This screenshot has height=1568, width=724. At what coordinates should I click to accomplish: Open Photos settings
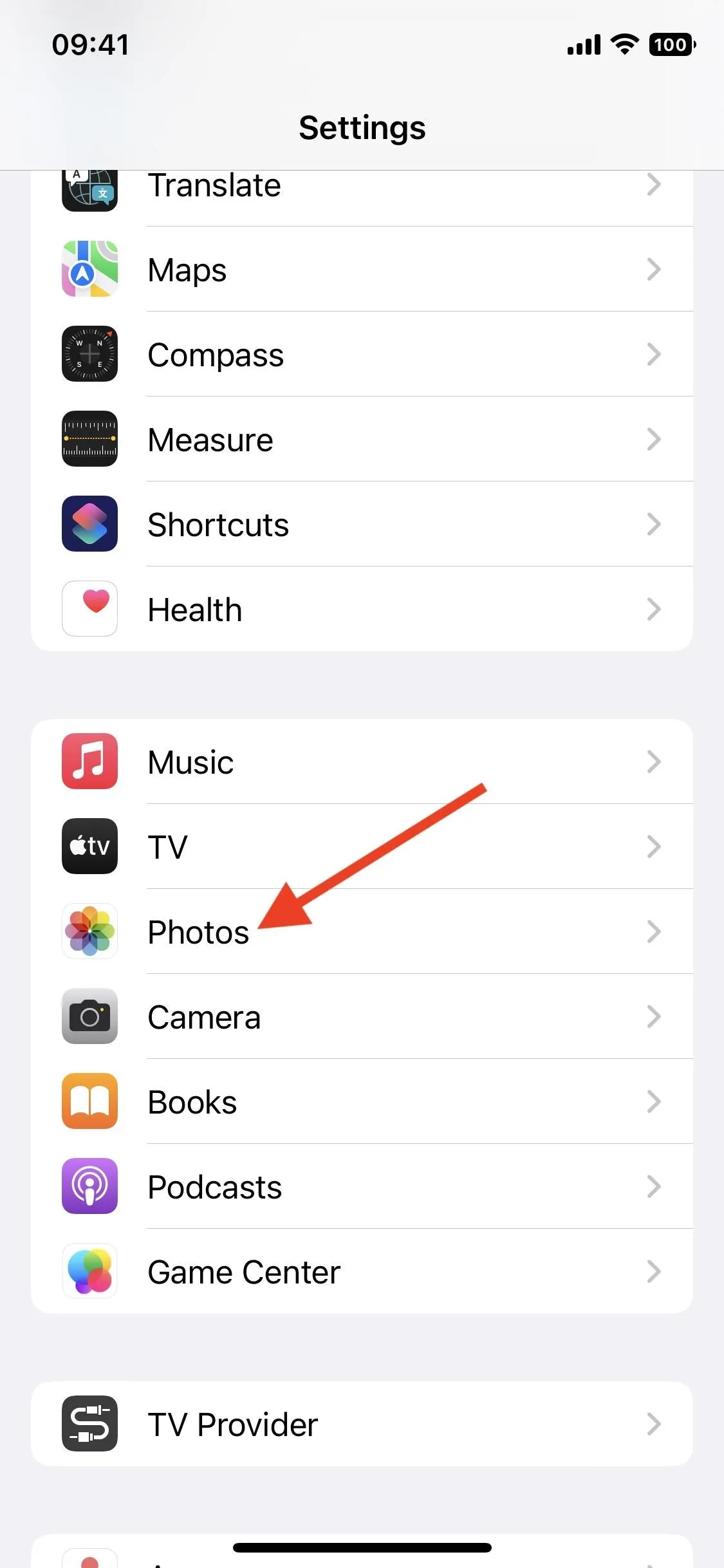tap(362, 931)
